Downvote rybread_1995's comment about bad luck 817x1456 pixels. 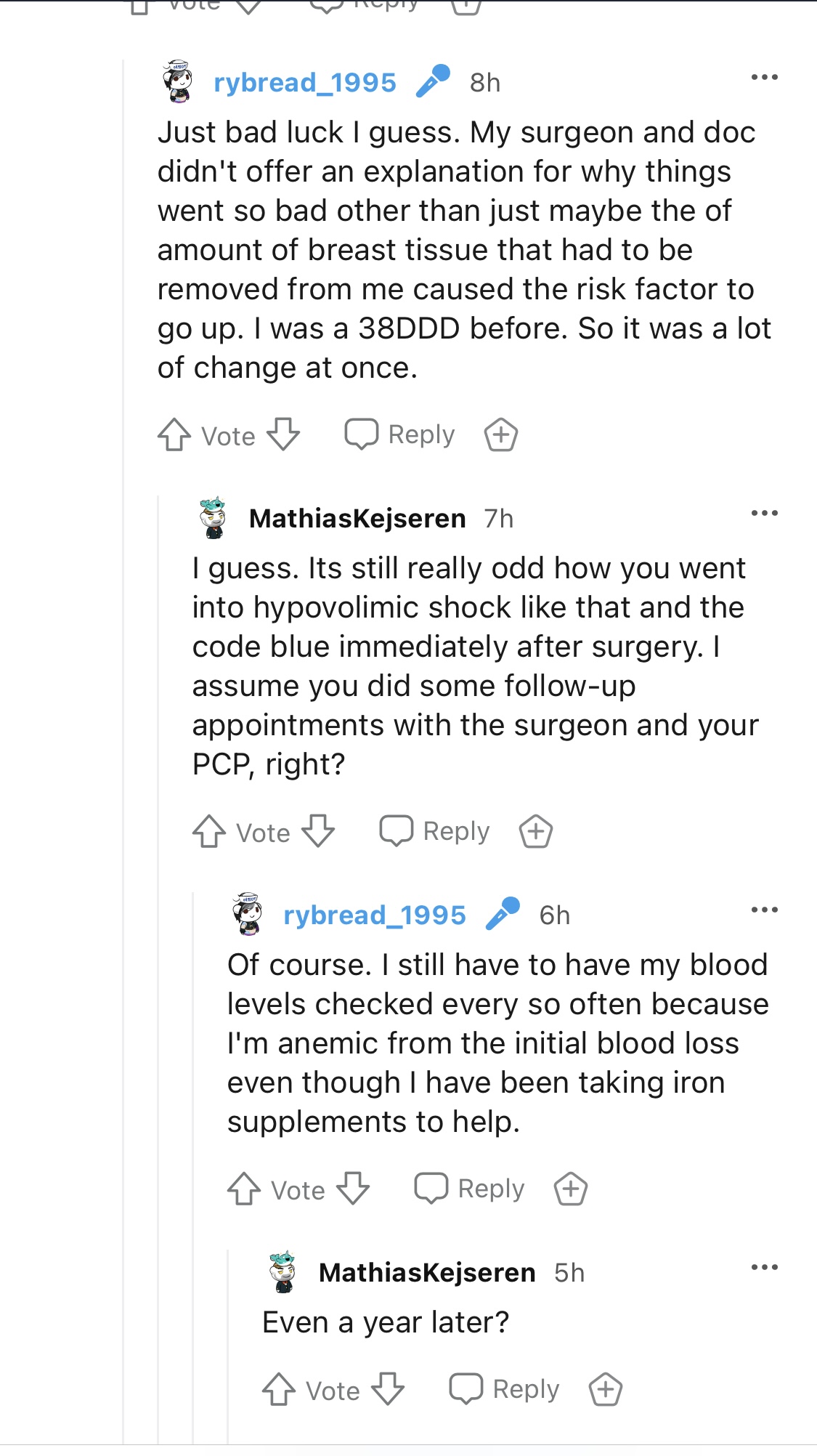(283, 434)
